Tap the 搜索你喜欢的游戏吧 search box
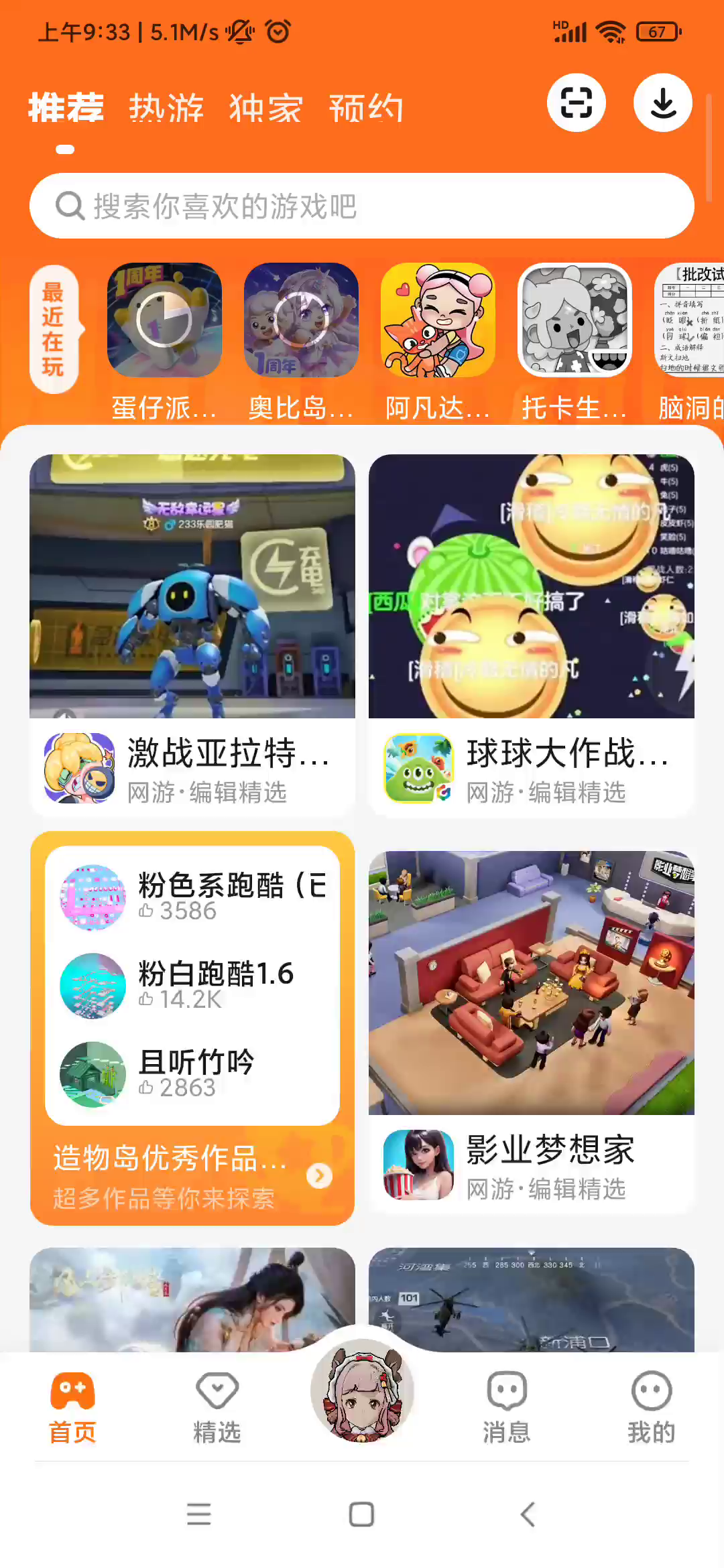Viewport: 724px width, 1568px height. coord(362,206)
